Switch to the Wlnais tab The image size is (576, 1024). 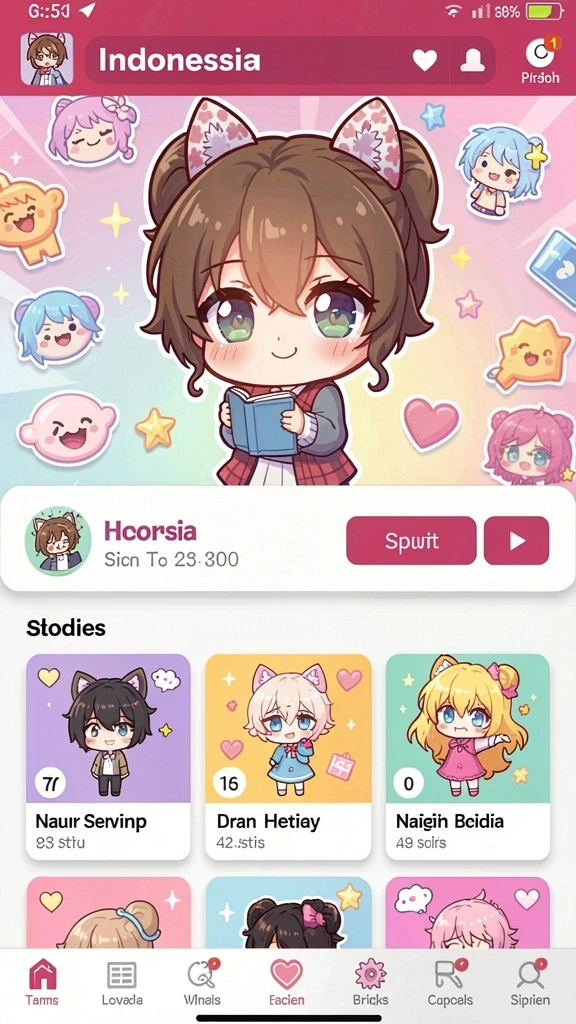(202, 983)
